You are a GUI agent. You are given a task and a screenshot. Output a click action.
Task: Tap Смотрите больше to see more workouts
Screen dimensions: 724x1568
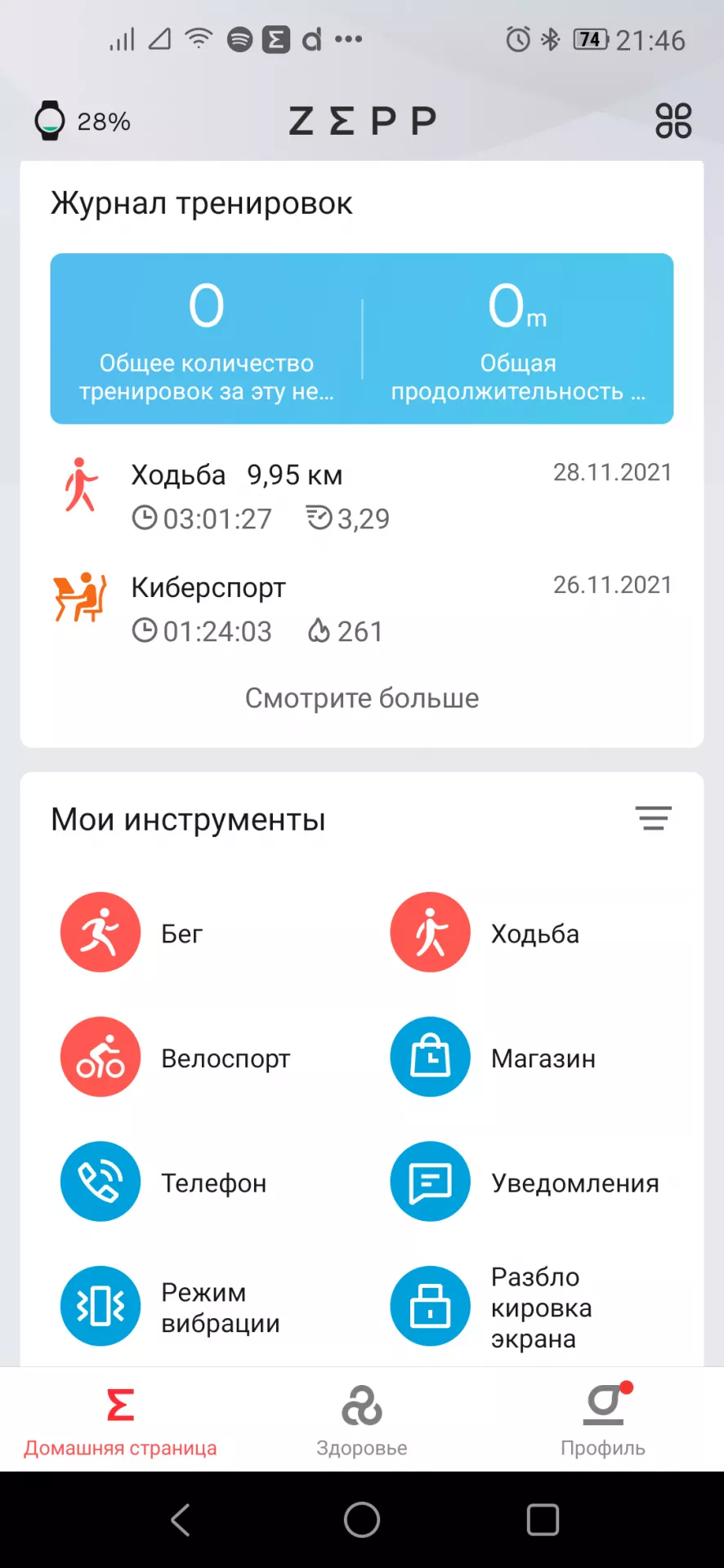[x=362, y=698]
